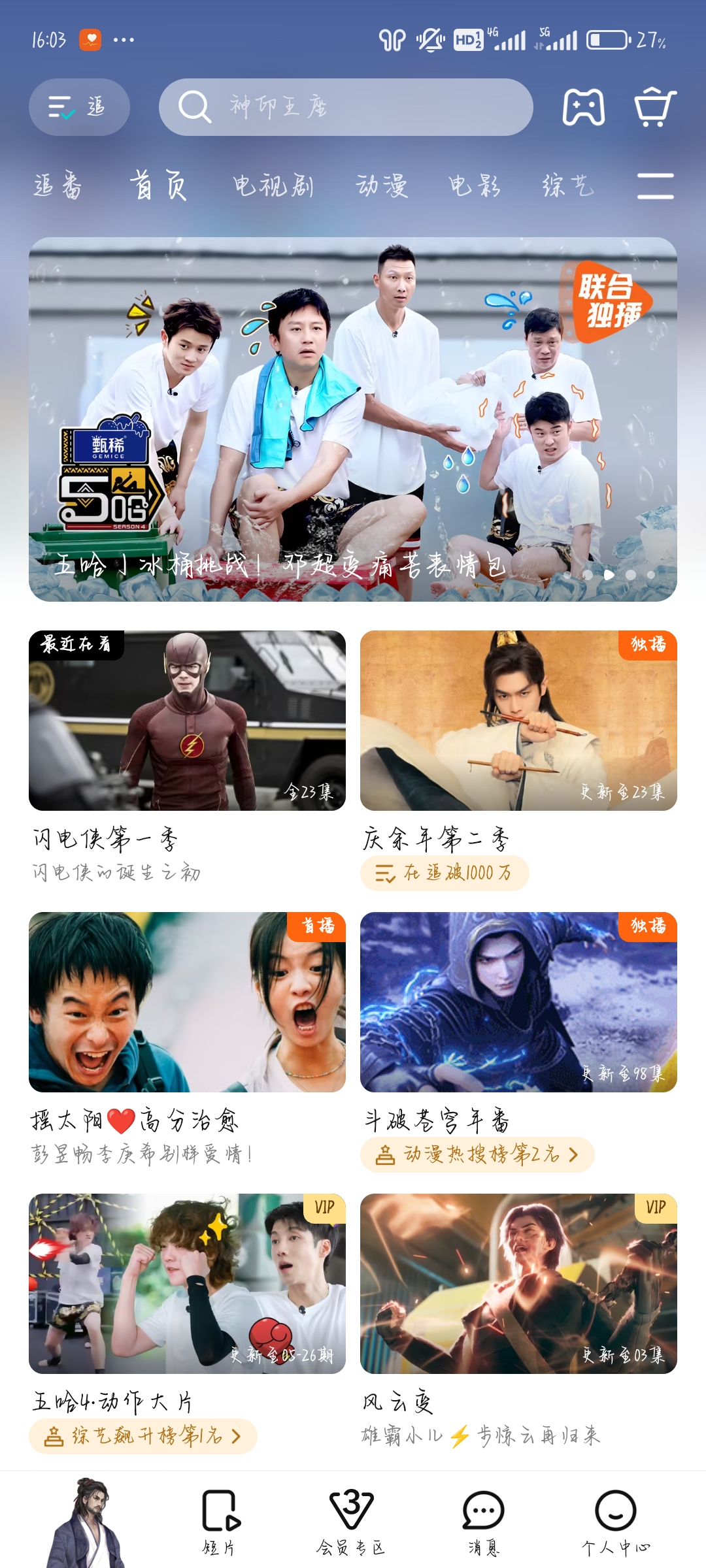Viewport: 706px width, 1568px height.
Task: Open the 斗破苍穹年番 card
Action: [x=518, y=1002]
